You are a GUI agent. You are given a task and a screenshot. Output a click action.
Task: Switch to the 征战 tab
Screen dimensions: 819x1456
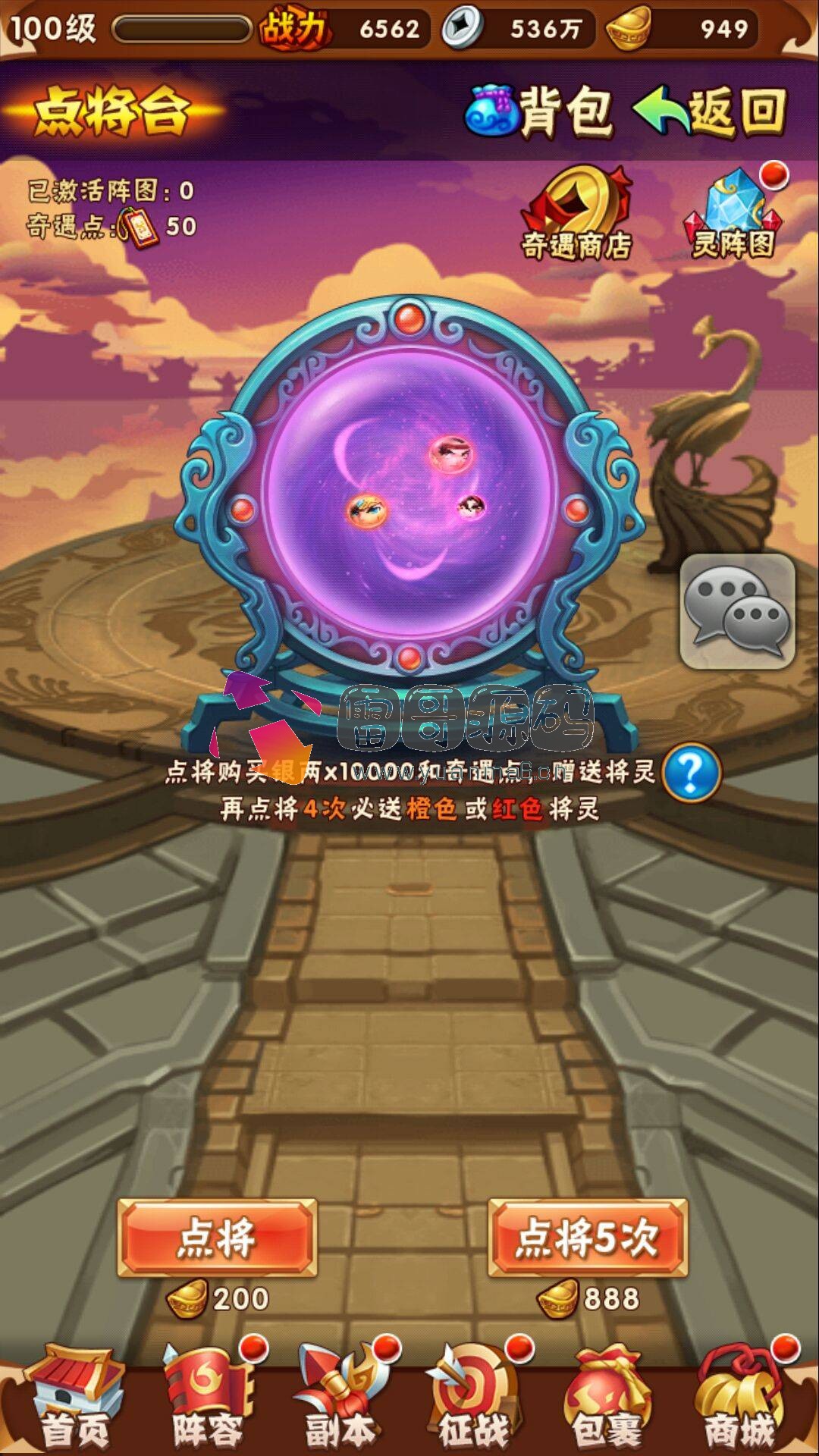474,1397
